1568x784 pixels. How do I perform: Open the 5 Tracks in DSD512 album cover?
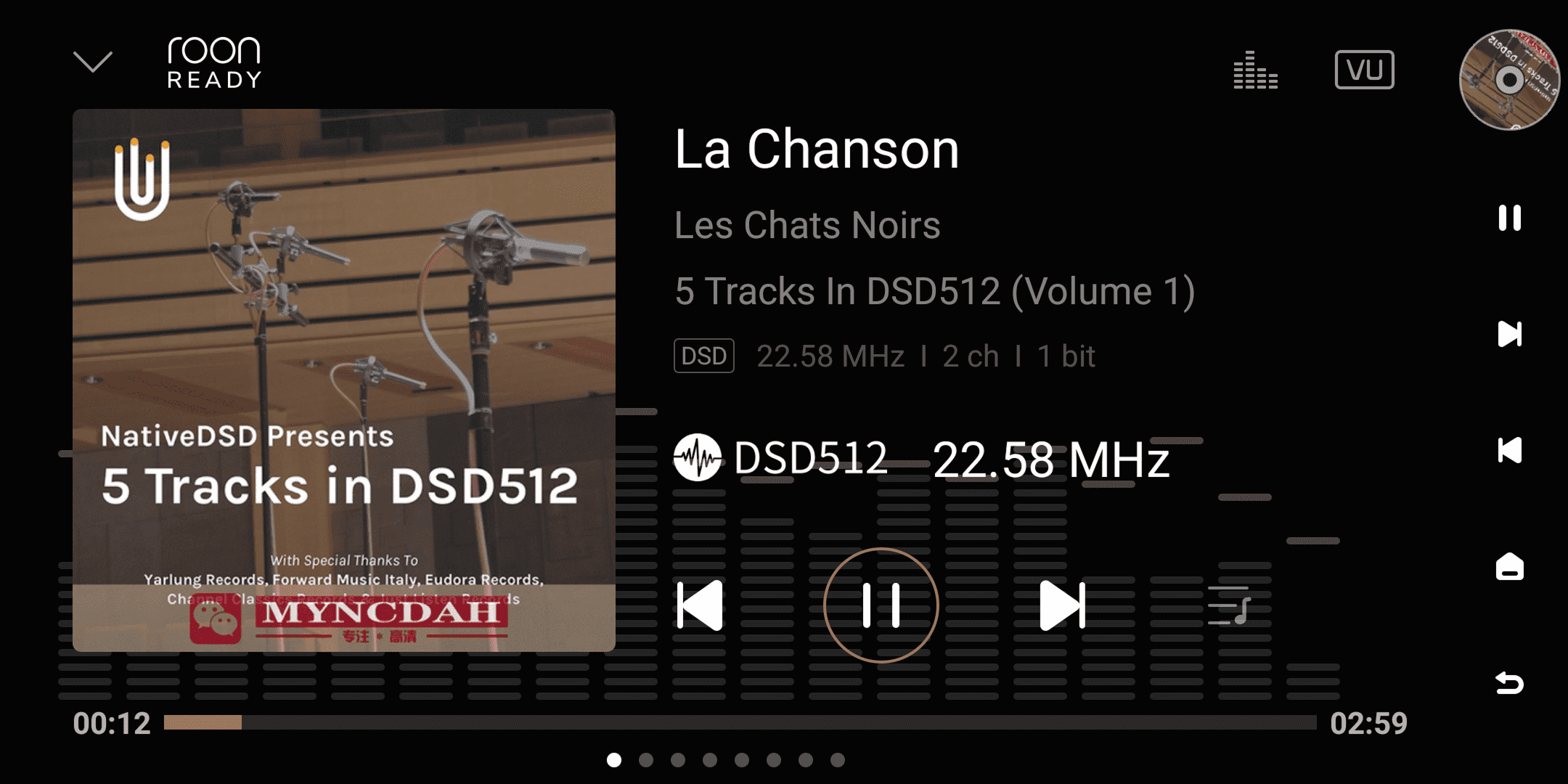[344, 380]
